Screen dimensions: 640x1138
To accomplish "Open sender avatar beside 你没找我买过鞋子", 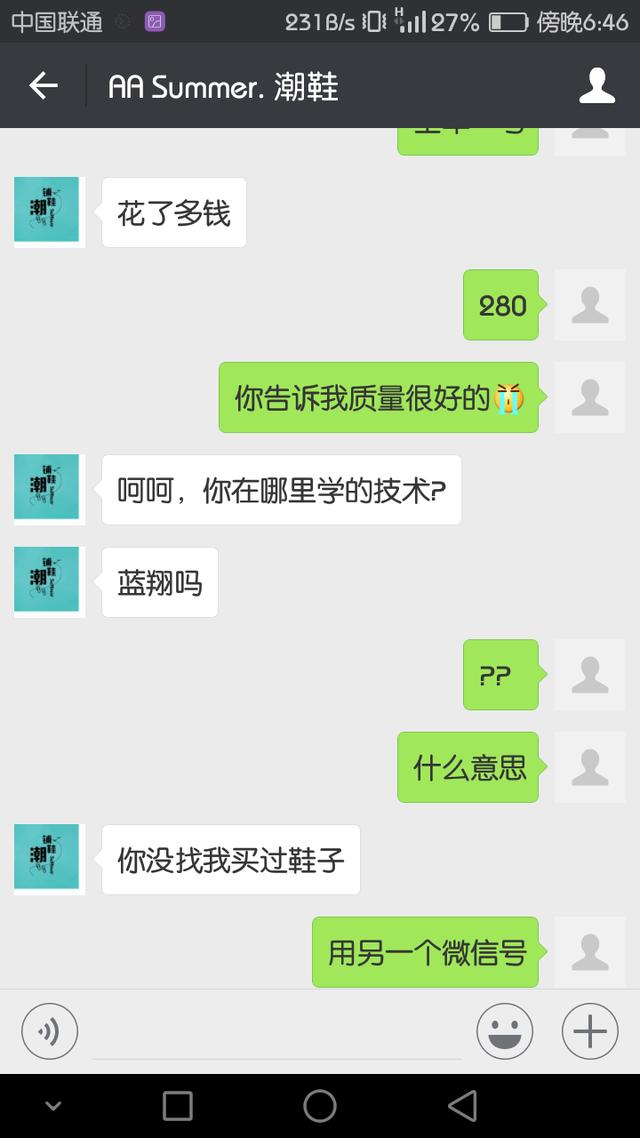I will 47,858.
